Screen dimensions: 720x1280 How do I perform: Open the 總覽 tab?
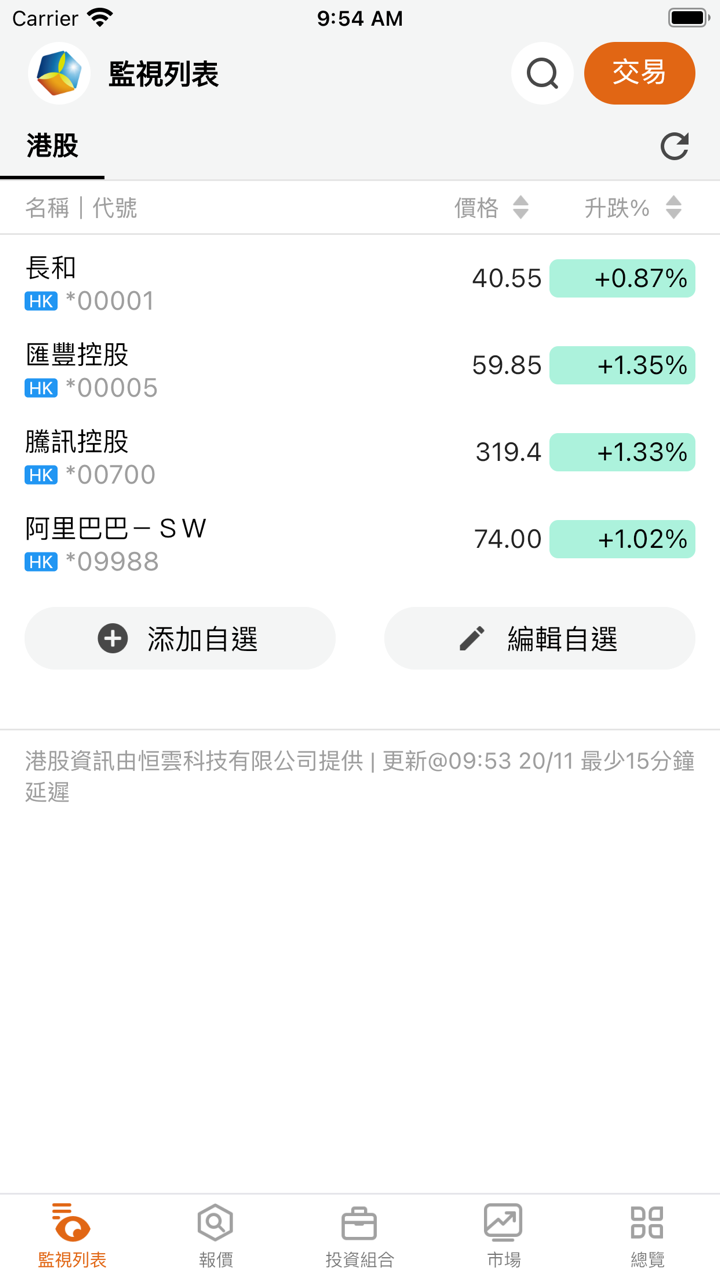click(x=647, y=1236)
